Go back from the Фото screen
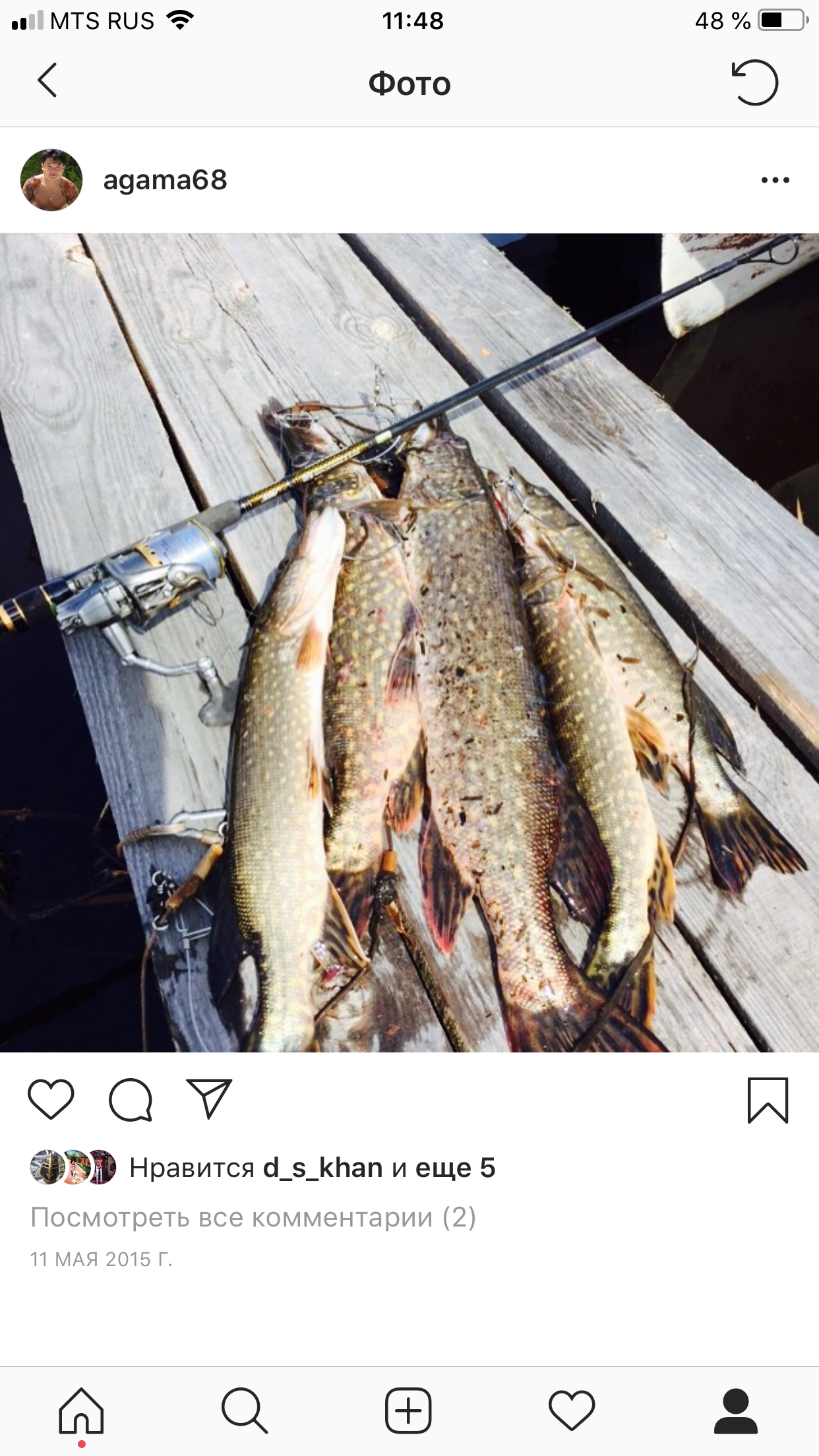819x1456 pixels. pos(47,81)
